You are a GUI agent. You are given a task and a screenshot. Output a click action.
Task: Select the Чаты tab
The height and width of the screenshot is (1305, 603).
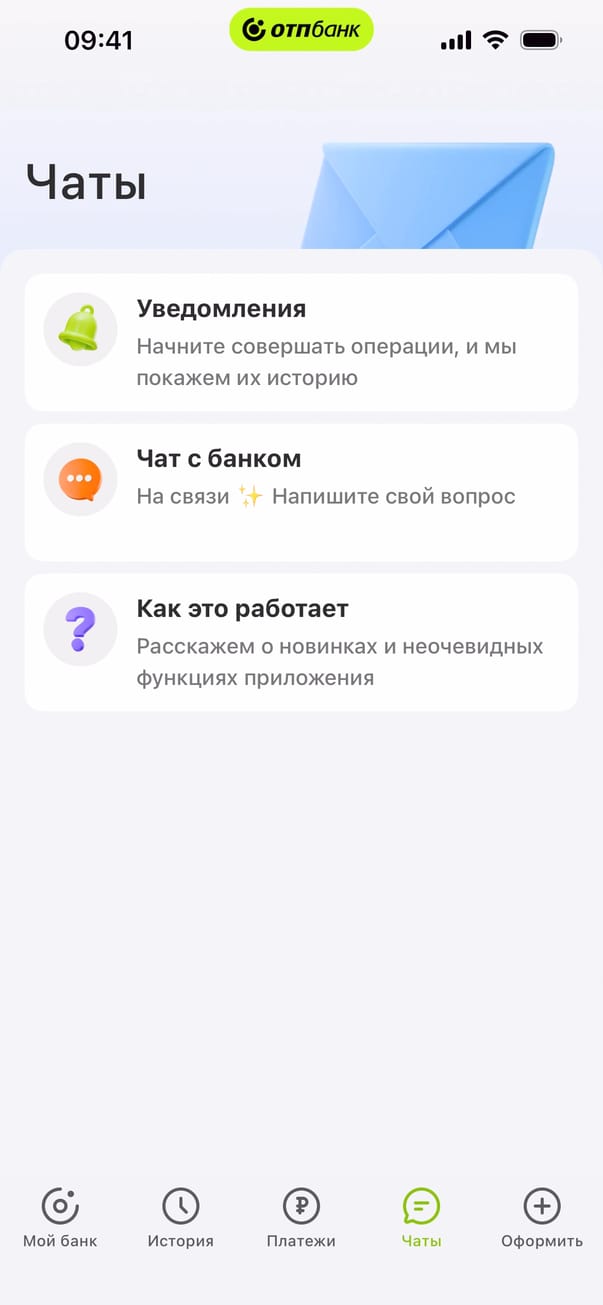click(x=421, y=1218)
